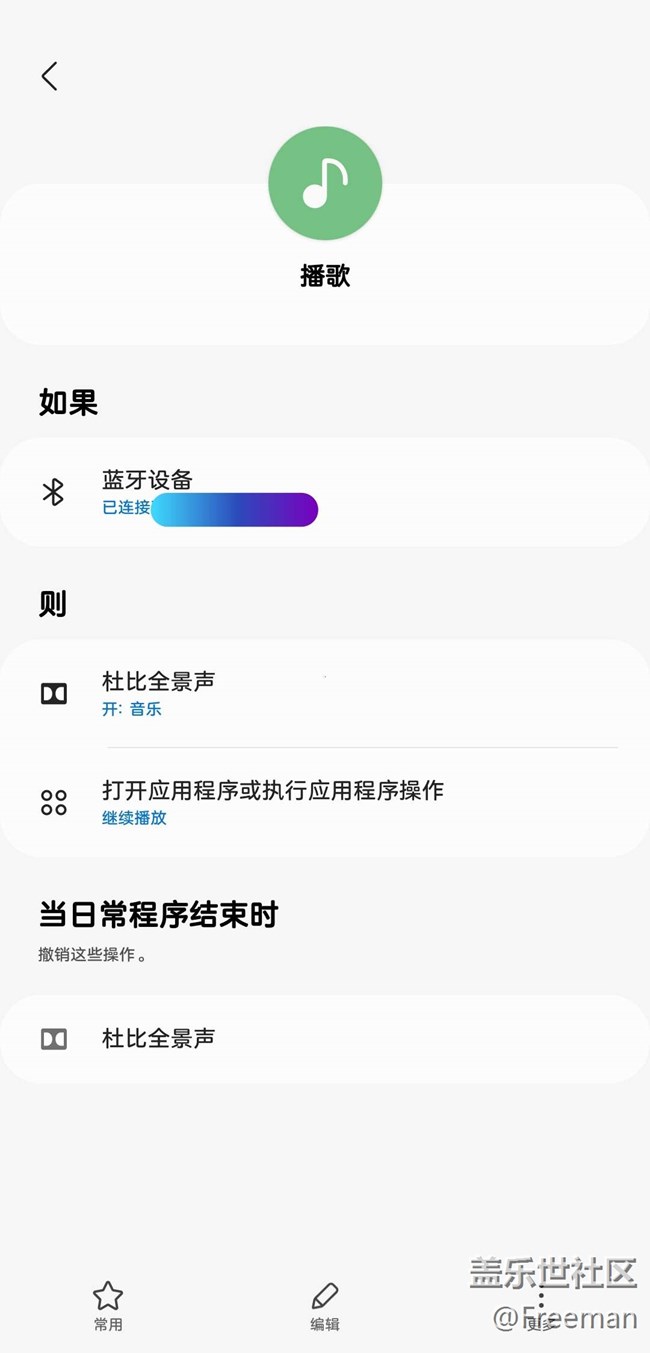This screenshot has height=1353, width=650.
Task: Open the 蓝牙设备 condition row
Action: pos(324,493)
